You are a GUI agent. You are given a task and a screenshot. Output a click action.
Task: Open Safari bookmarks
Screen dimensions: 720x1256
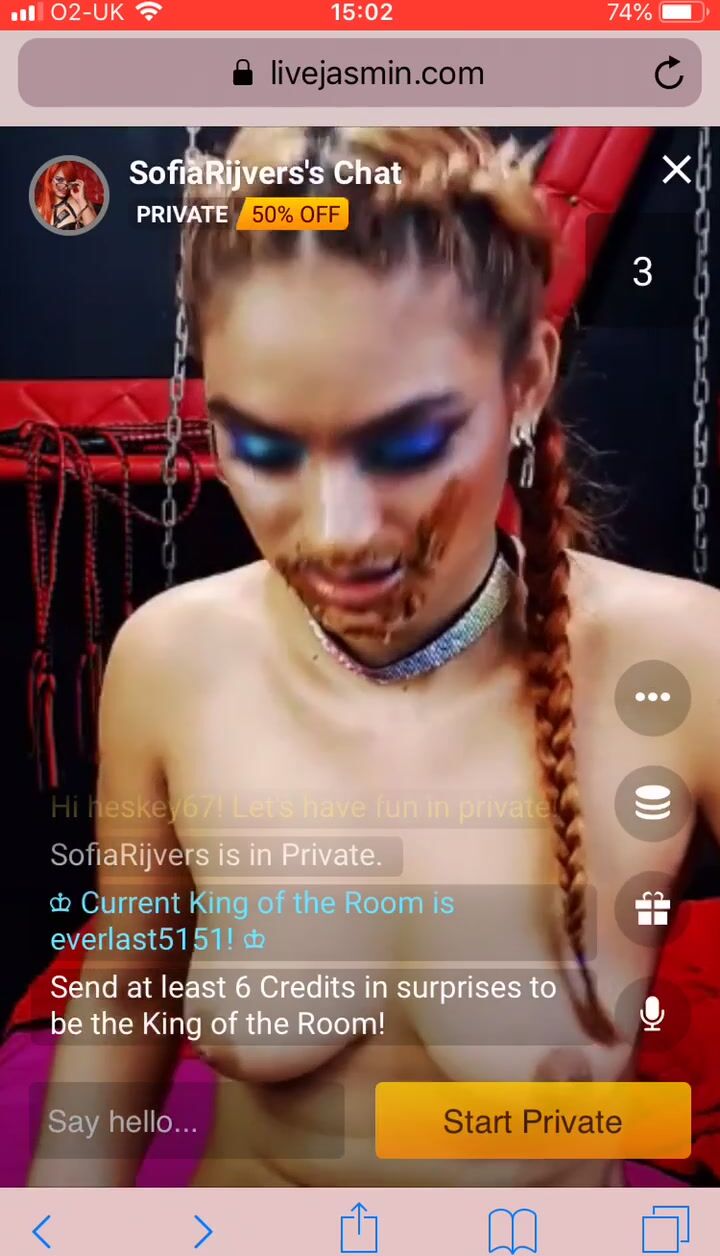[x=512, y=1231]
